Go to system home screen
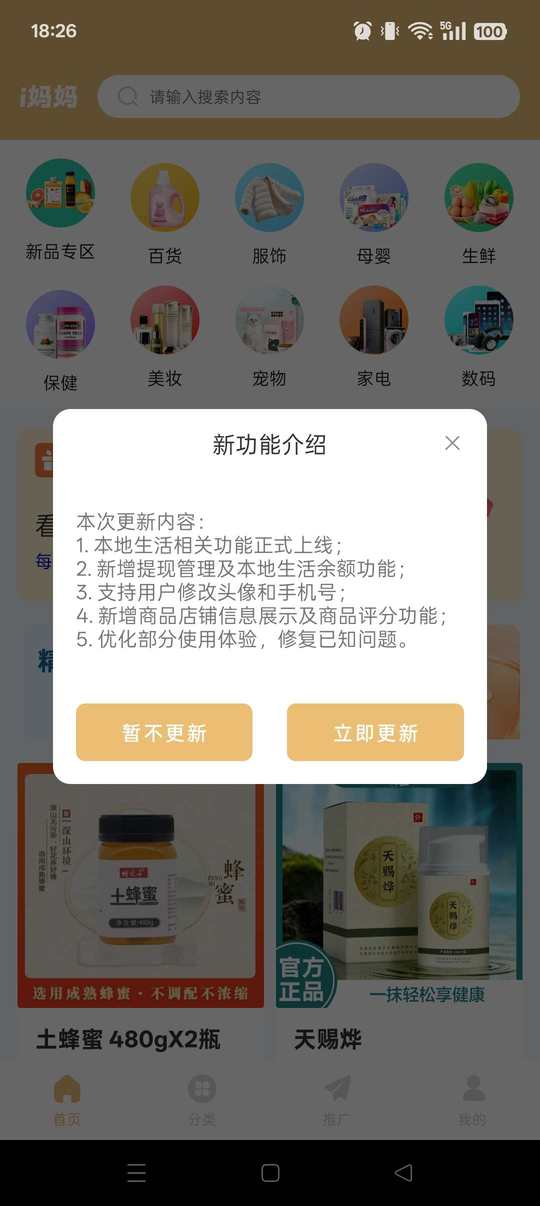 (270, 1173)
